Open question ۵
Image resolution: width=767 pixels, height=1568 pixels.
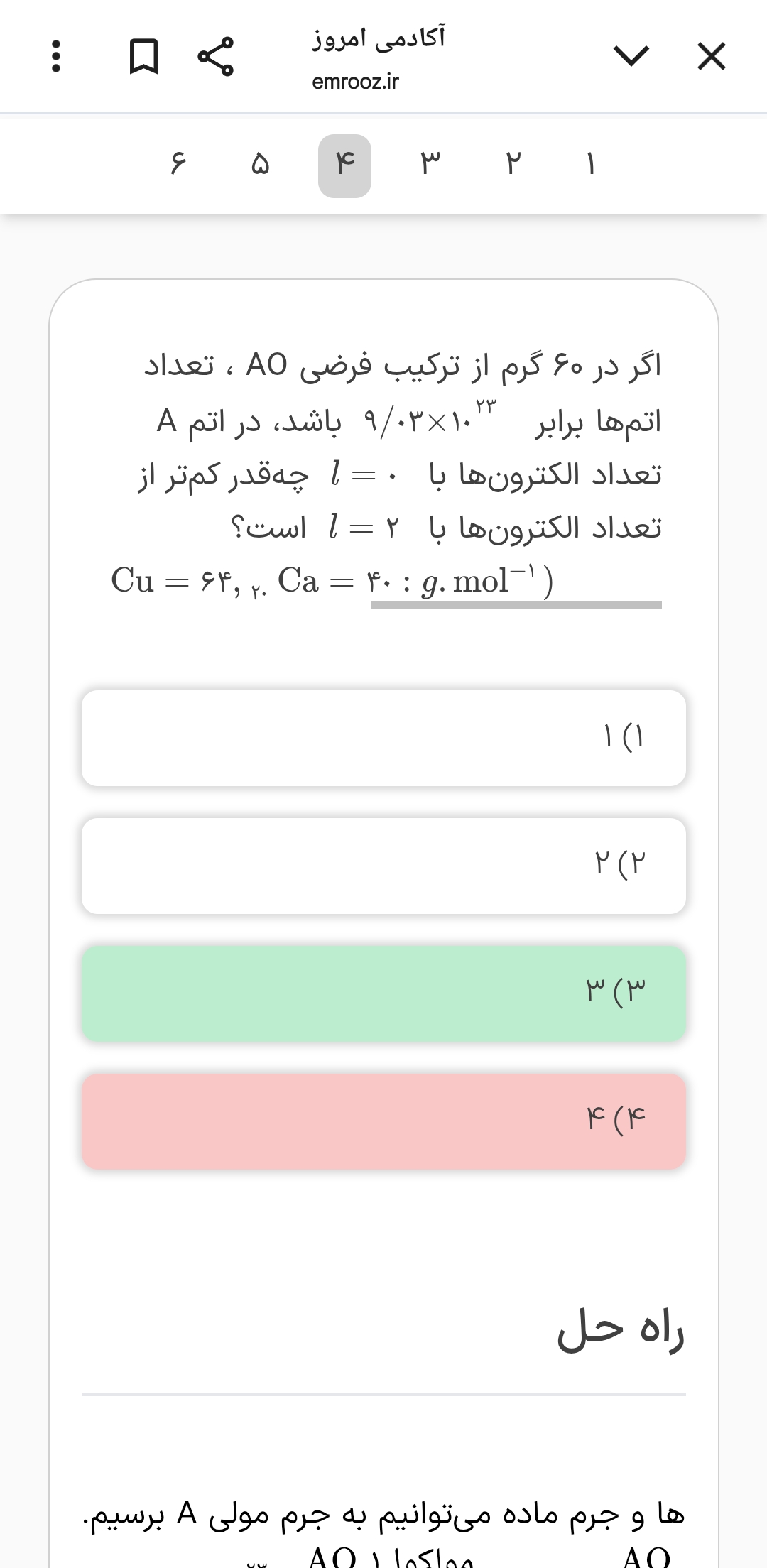point(261,165)
